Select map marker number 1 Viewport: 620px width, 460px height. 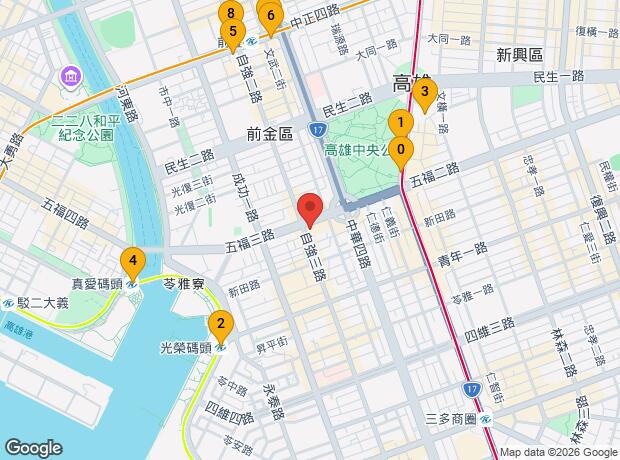tap(400, 125)
